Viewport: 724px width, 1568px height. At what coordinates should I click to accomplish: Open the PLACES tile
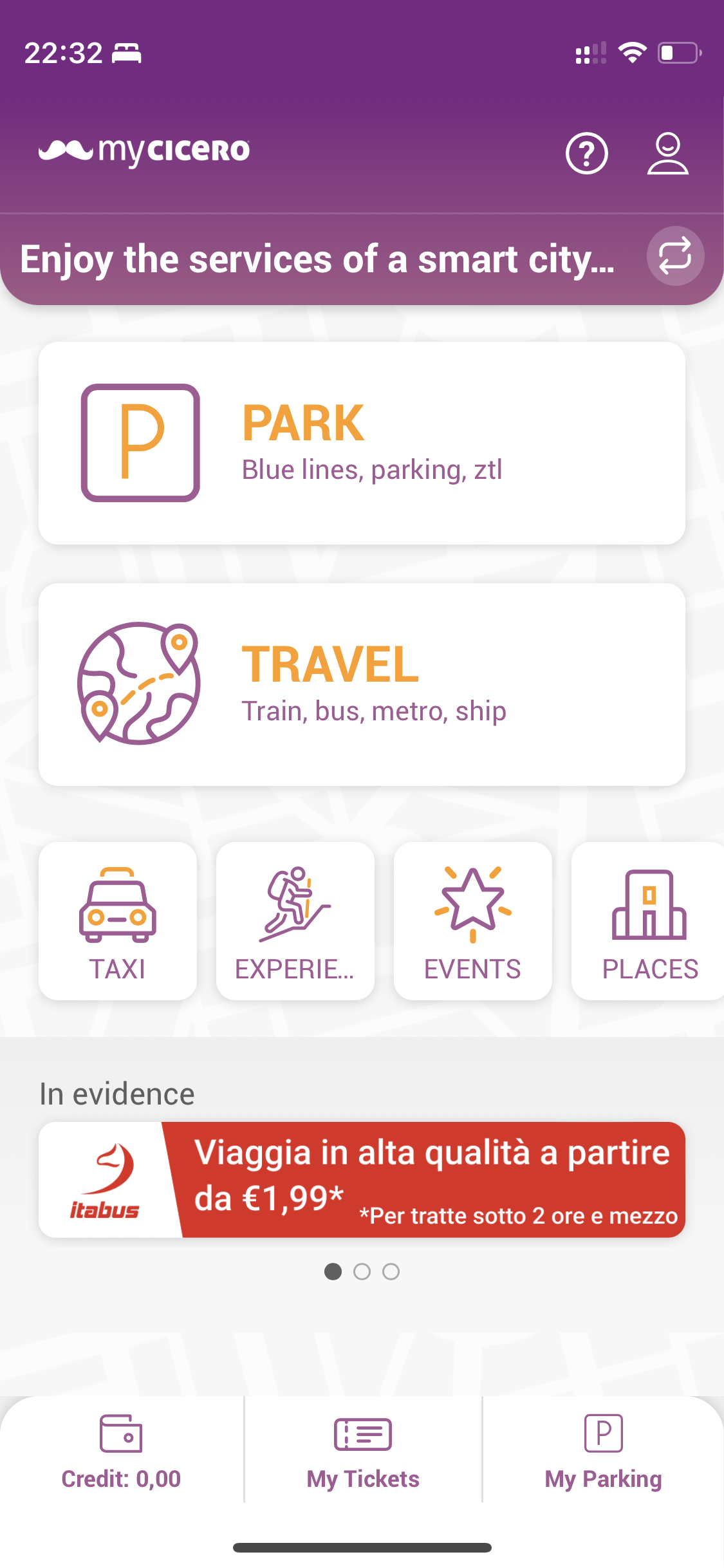pyautogui.click(x=648, y=921)
